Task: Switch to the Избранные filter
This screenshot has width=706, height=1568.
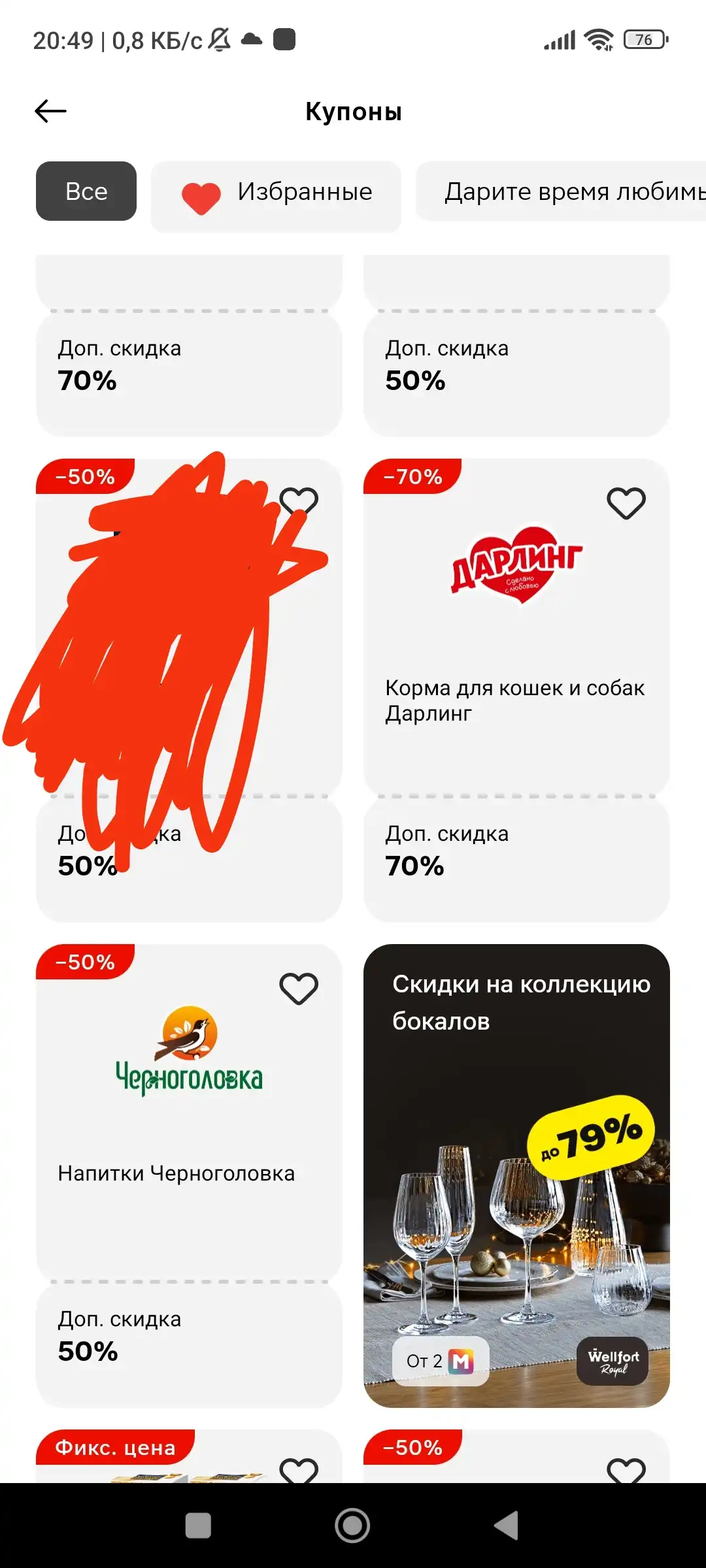Action: click(x=276, y=193)
